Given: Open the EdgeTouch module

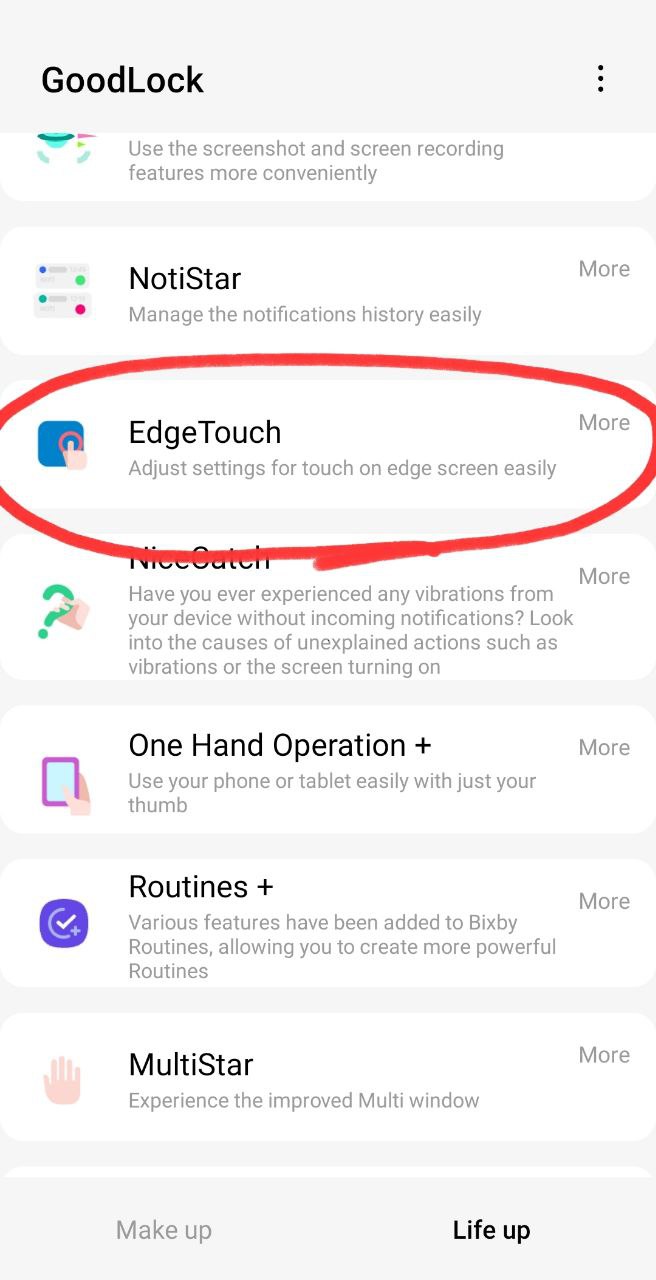Looking at the screenshot, I should [205, 433].
